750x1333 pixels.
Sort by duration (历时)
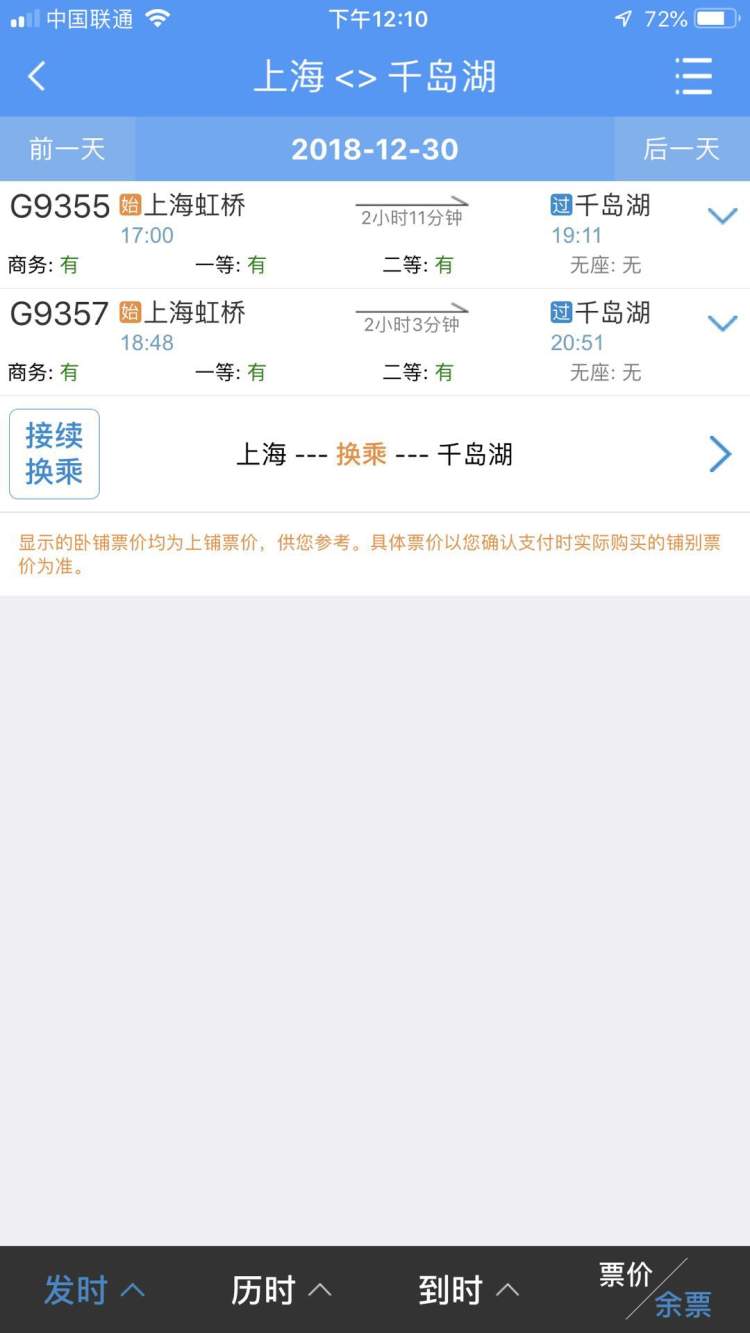[281, 1290]
